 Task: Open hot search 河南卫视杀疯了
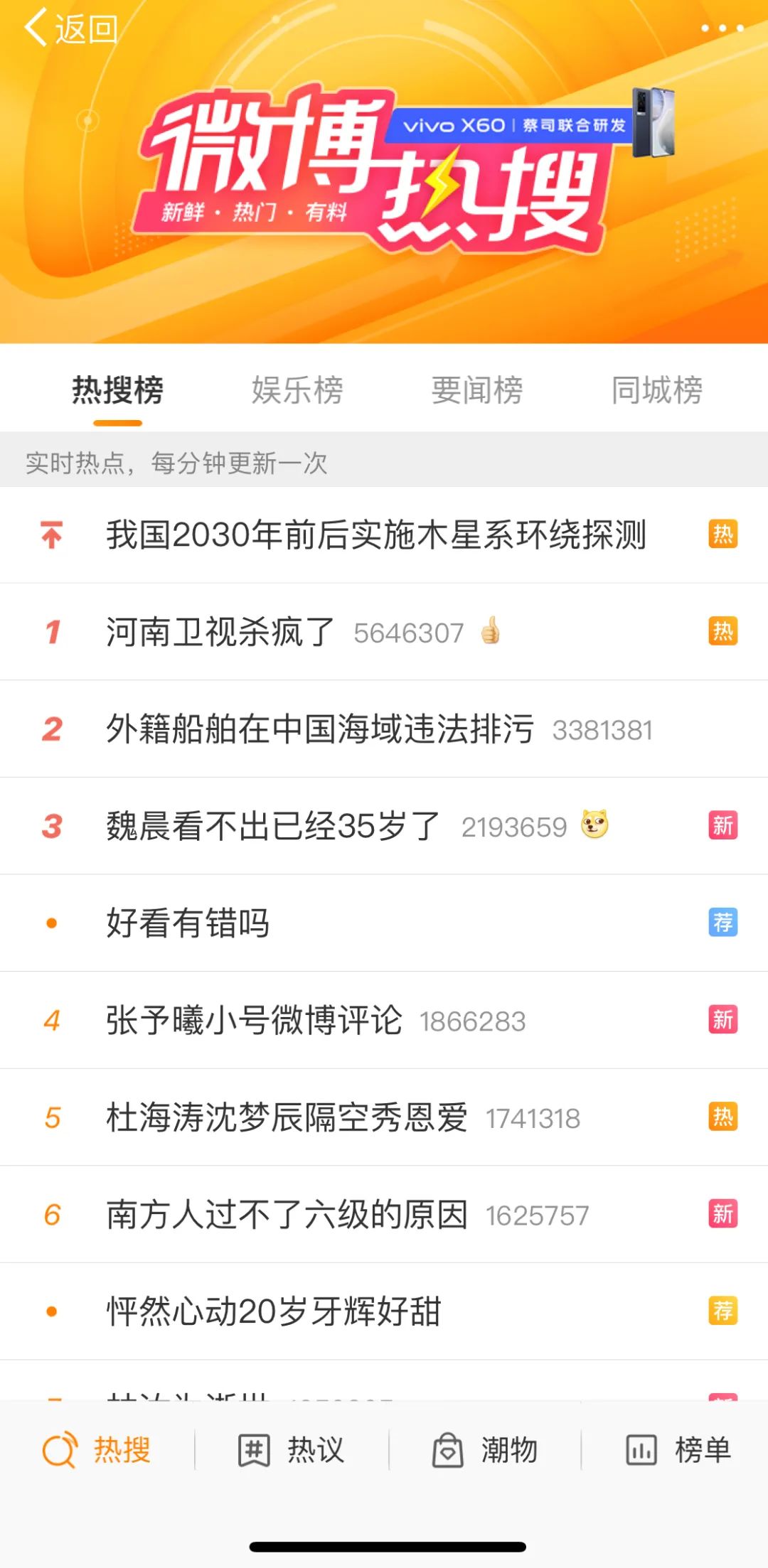click(x=220, y=632)
